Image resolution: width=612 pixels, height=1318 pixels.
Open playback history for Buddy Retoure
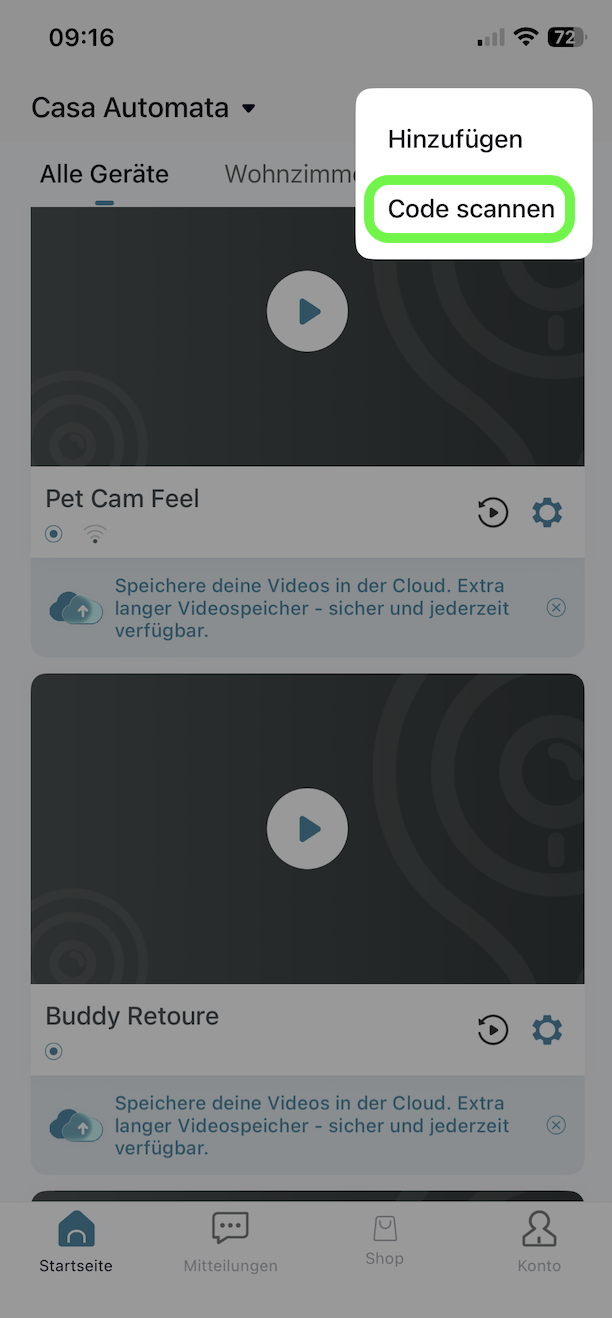click(492, 1030)
